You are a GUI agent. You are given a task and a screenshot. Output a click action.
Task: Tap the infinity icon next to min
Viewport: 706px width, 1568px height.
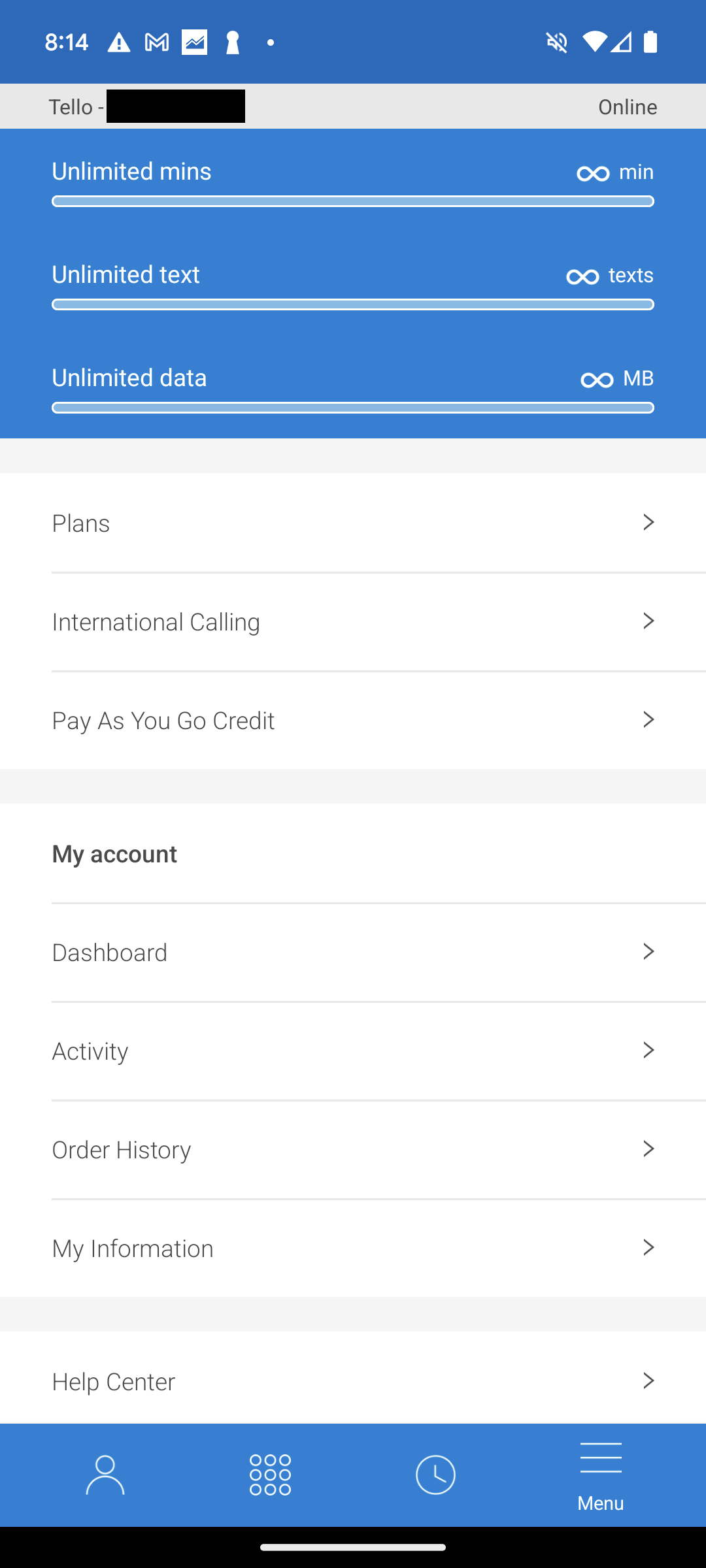click(x=594, y=172)
